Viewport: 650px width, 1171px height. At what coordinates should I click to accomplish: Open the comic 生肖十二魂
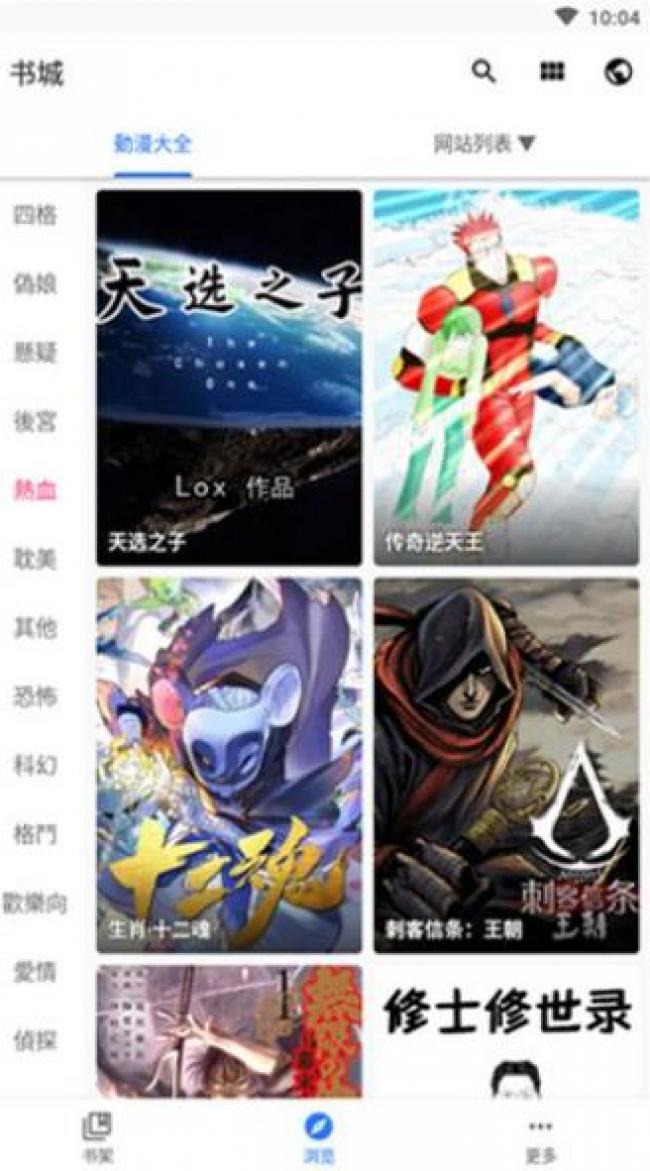229,765
